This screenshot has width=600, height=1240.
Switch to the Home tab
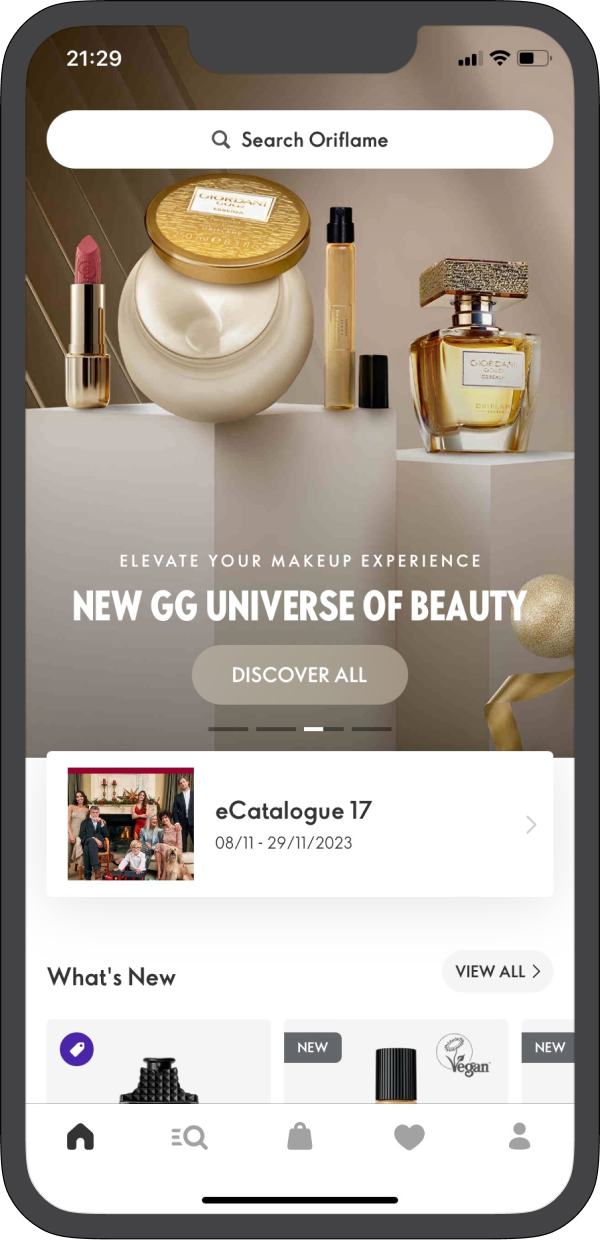pyautogui.click(x=80, y=1137)
